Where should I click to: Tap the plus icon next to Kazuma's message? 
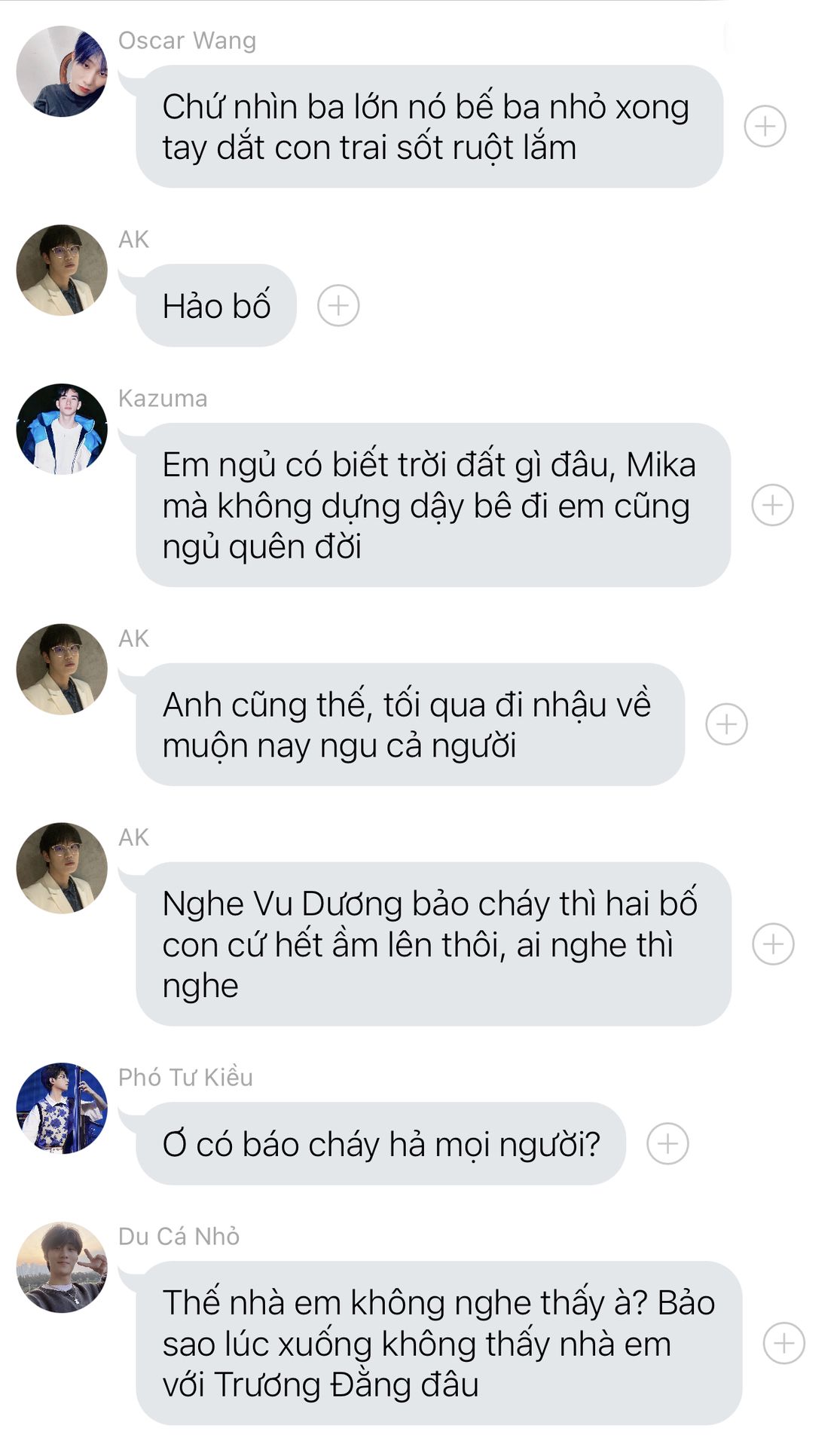click(772, 505)
